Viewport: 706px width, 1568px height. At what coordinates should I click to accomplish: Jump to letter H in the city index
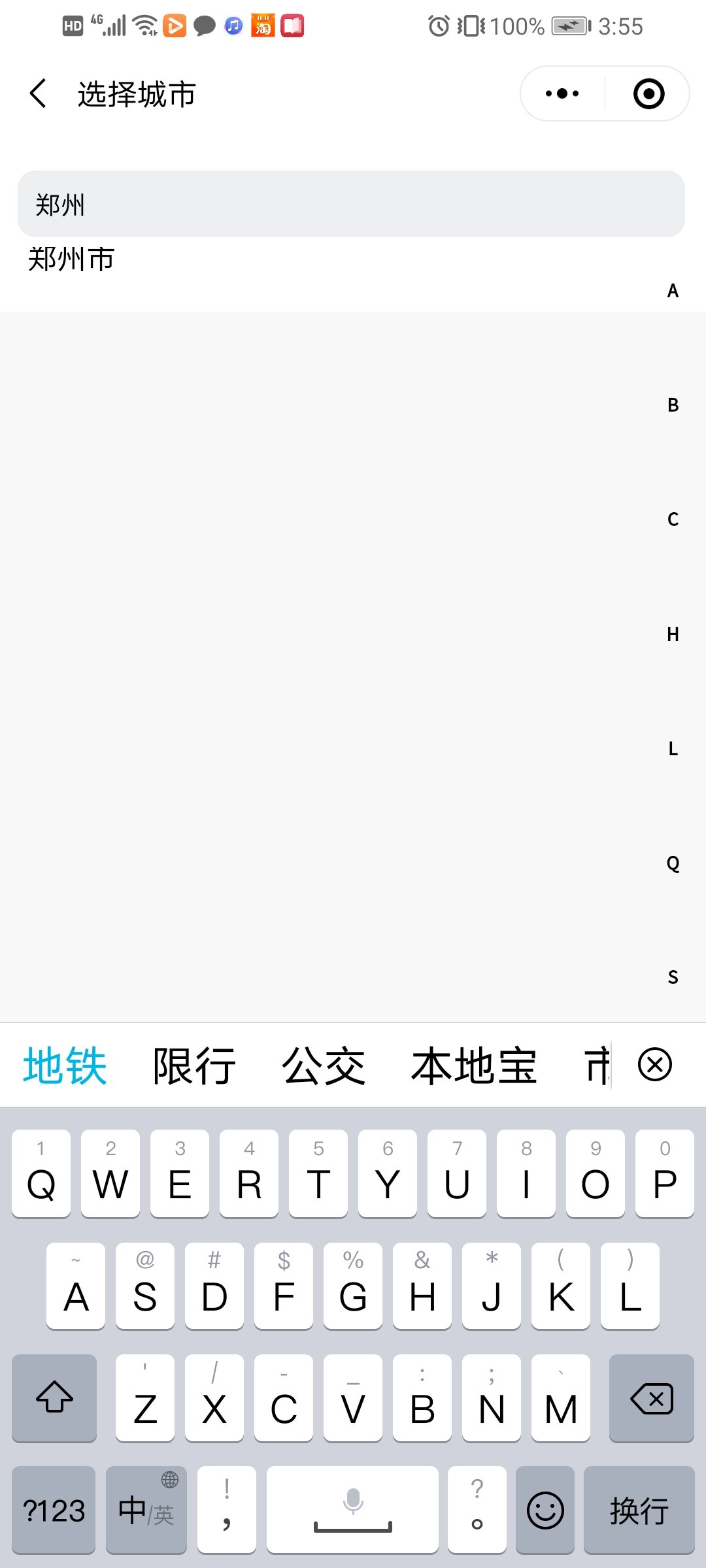point(673,634)
